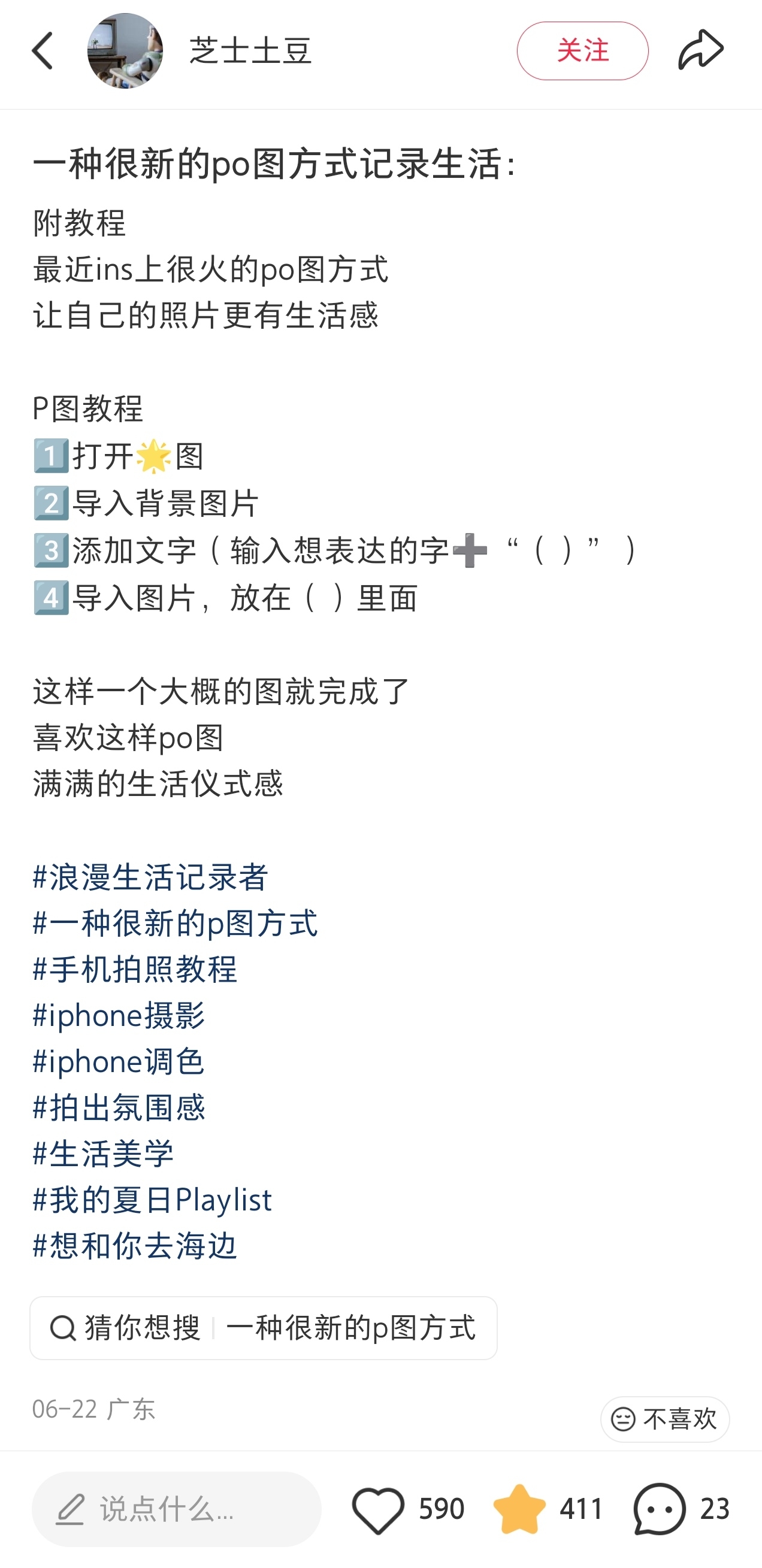Open hashtag #浪漫生活记录者
Image resolution: width=762 pixels, height=1568 pixels.
tap(150, 877)
